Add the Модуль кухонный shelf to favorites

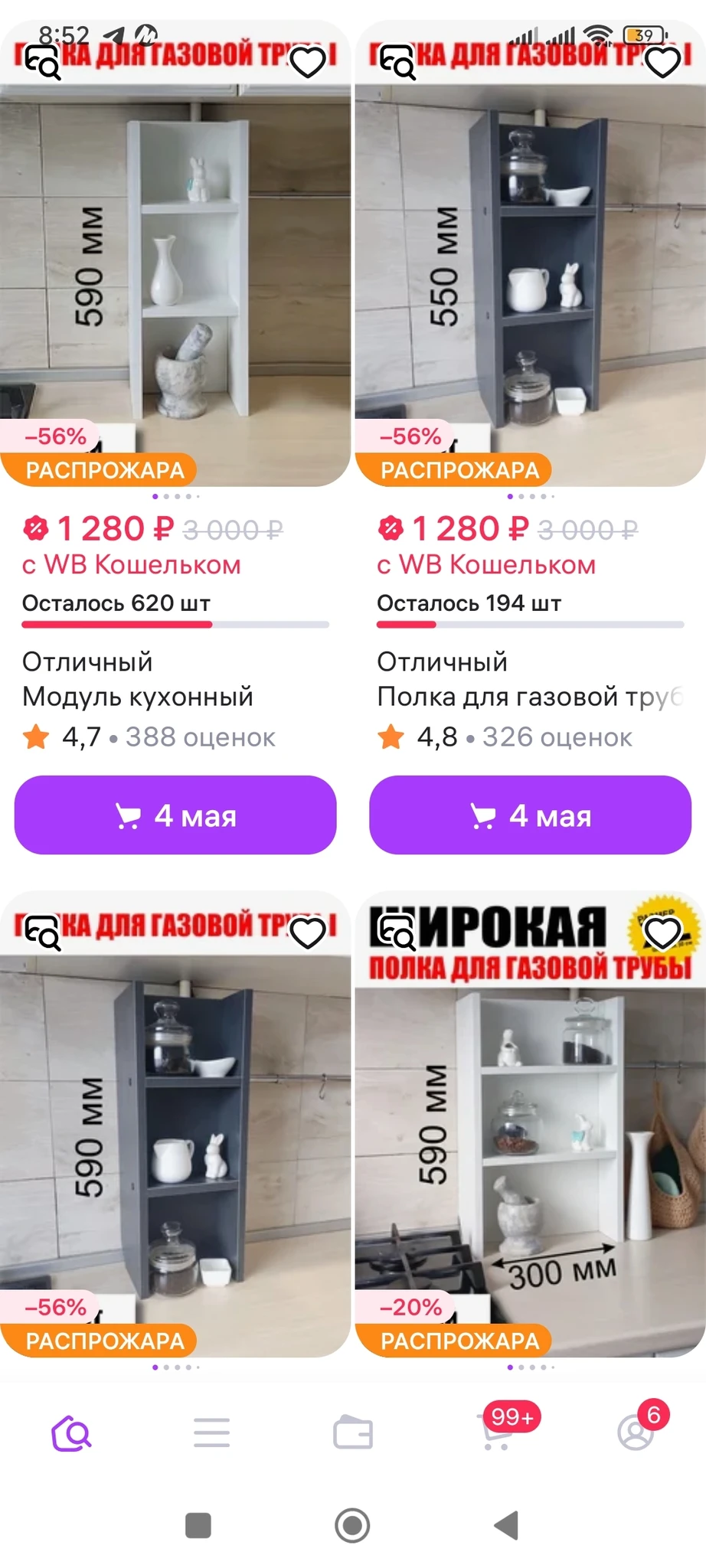pos(308,62)
